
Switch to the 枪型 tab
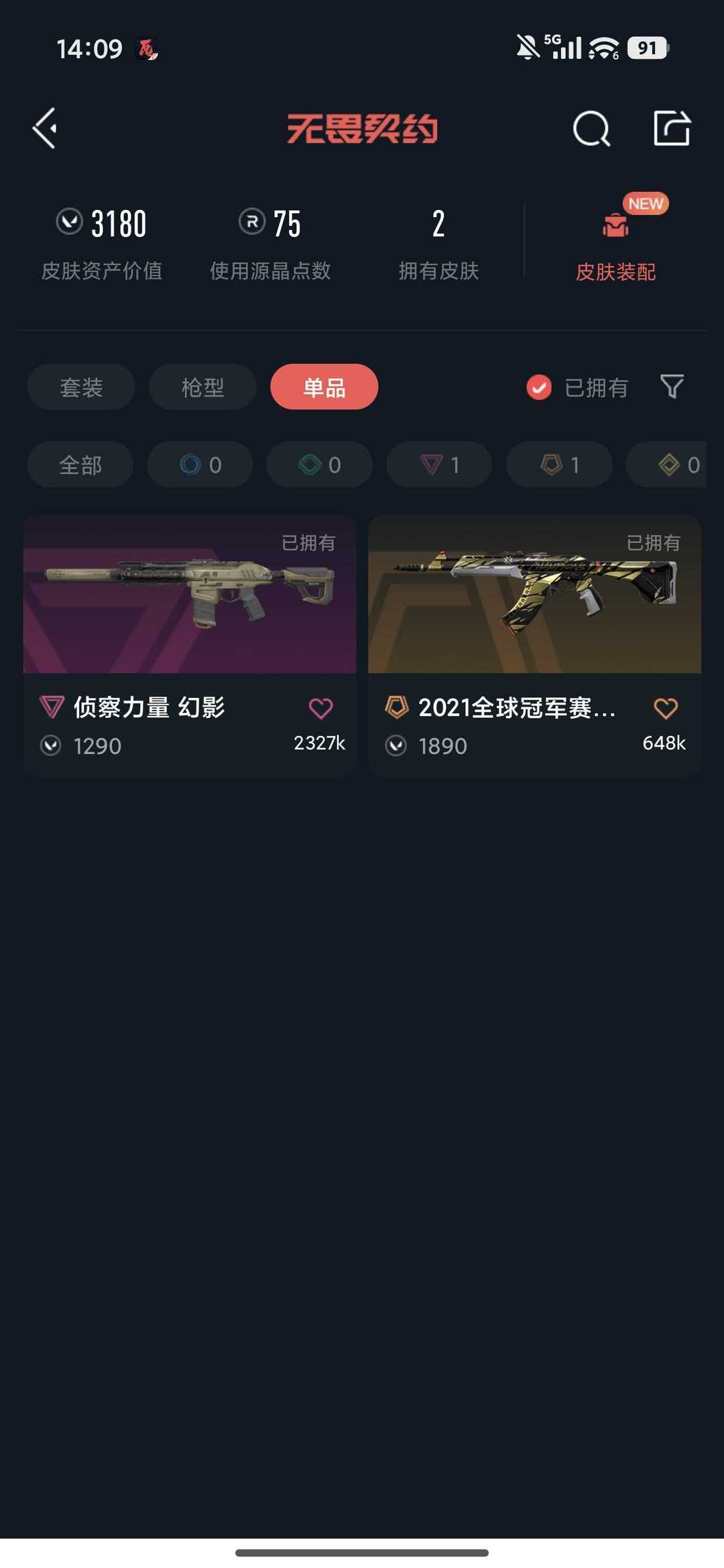(202, 387)
